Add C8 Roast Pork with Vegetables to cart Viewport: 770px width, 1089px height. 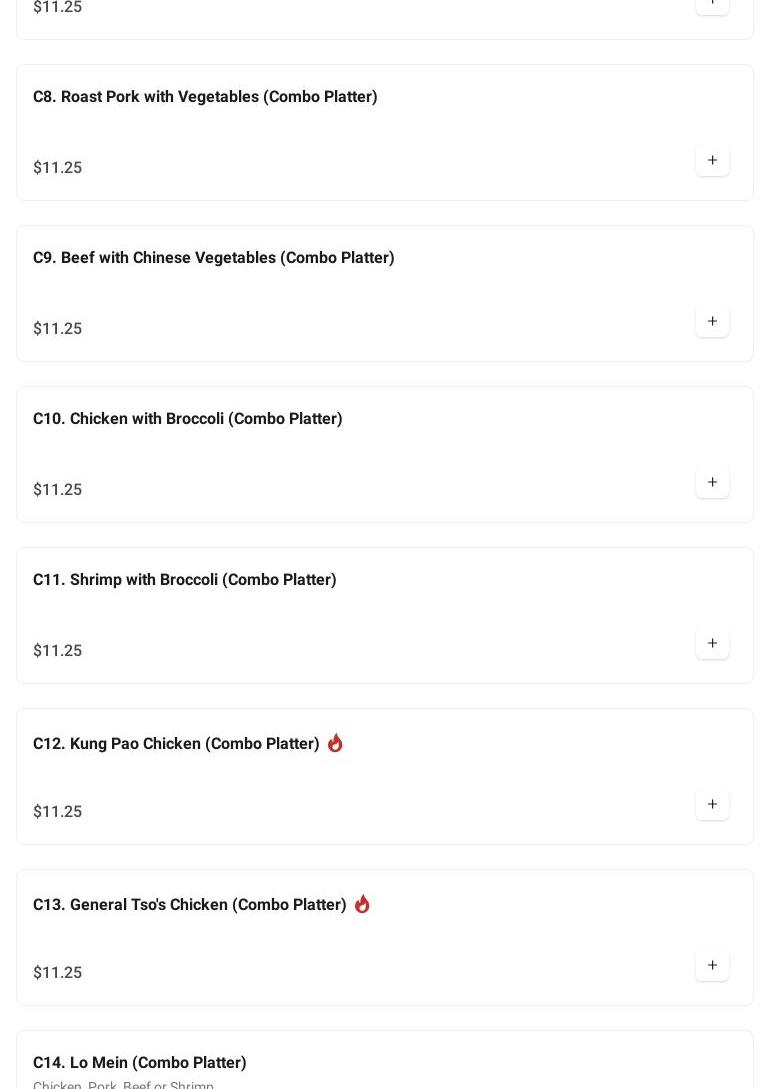[712, 160]
